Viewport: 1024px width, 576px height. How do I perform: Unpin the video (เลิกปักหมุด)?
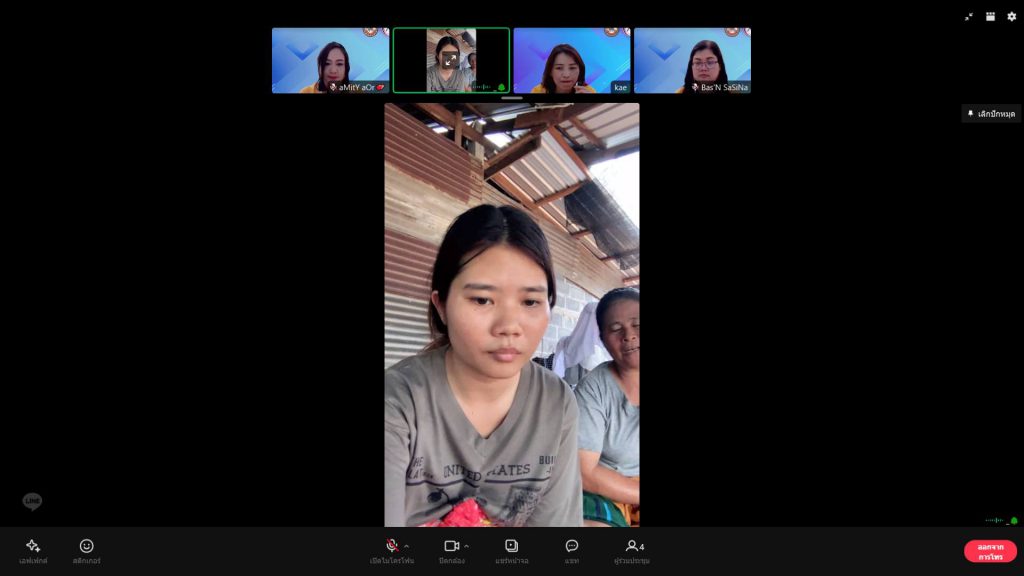991,114
